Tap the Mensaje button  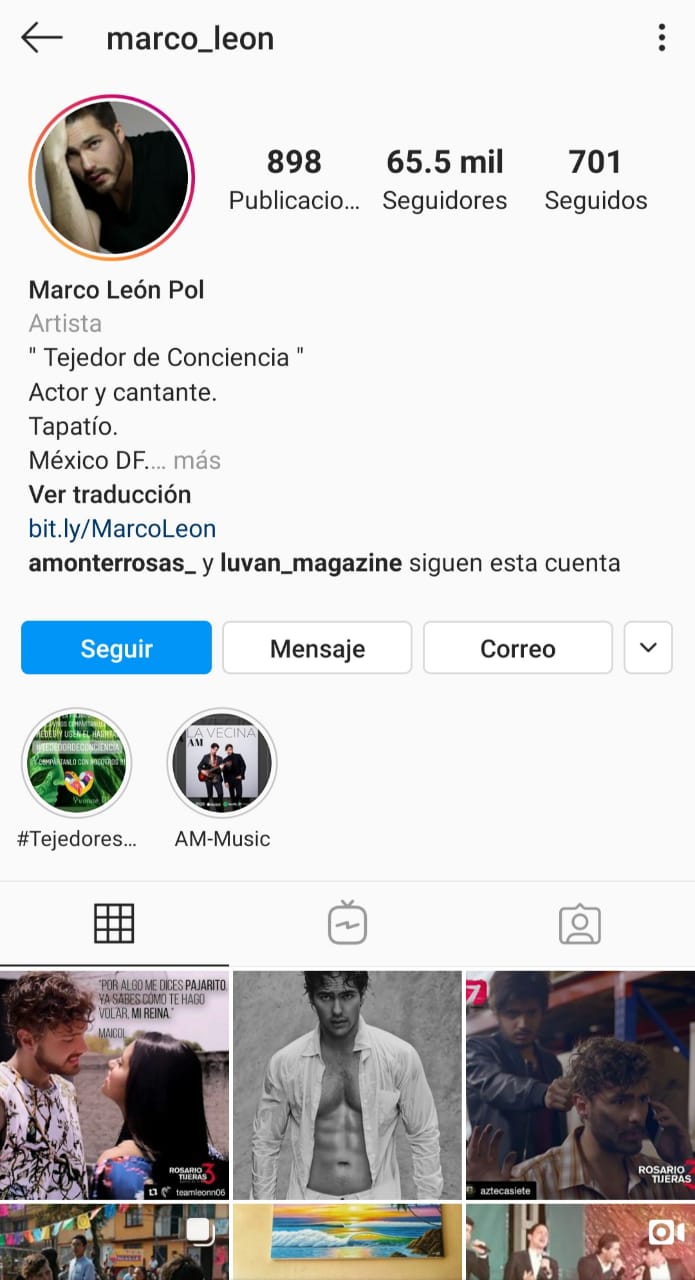pos(317,648)
